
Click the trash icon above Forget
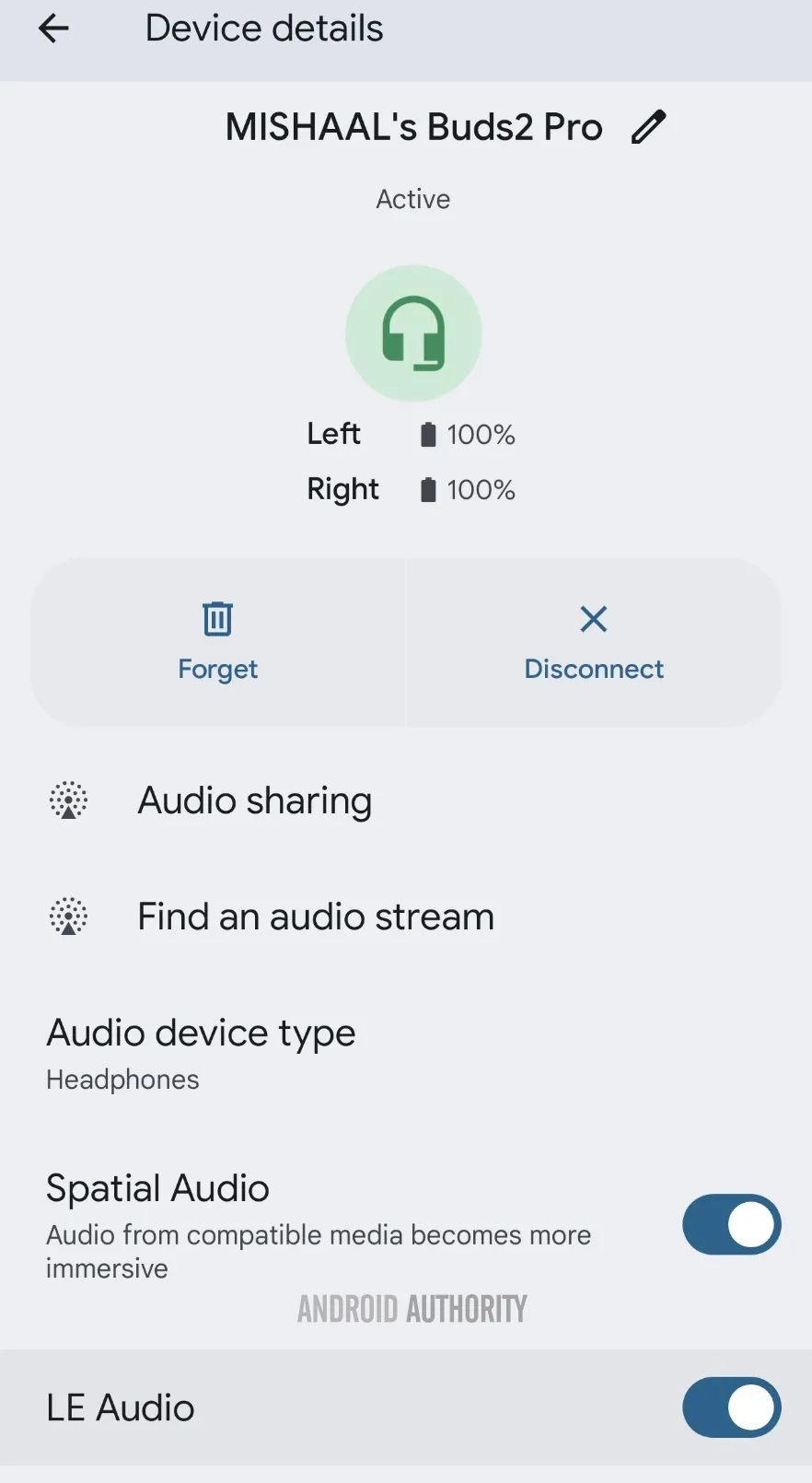point(217,619)
